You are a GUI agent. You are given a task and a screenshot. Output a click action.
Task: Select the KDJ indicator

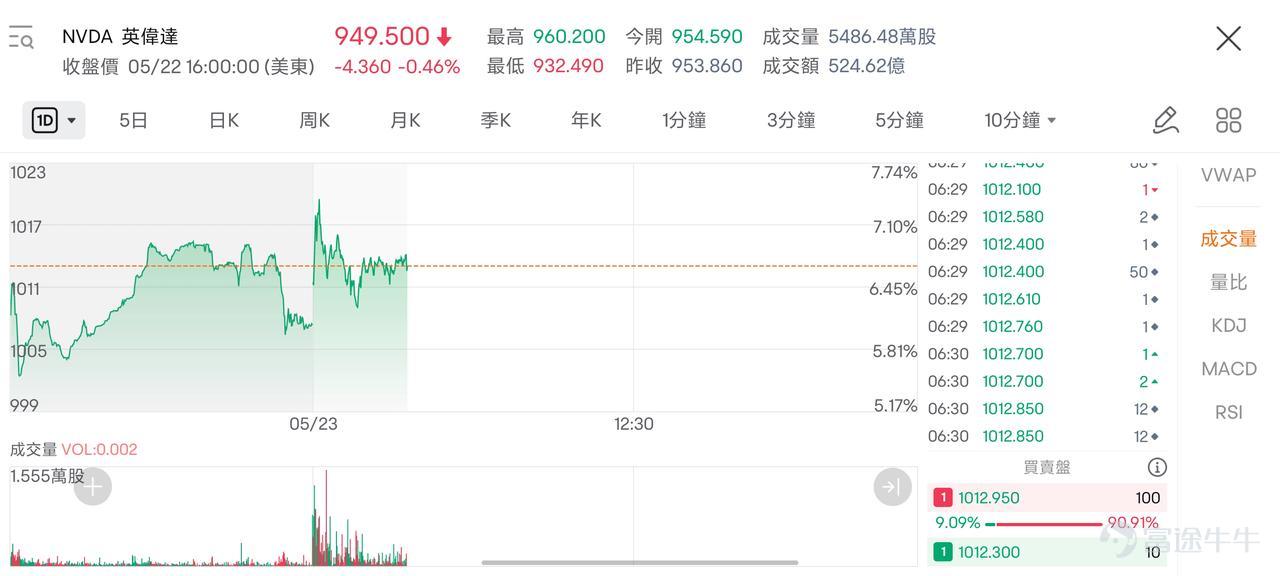pyautogui.click(x=1228, y=325)
